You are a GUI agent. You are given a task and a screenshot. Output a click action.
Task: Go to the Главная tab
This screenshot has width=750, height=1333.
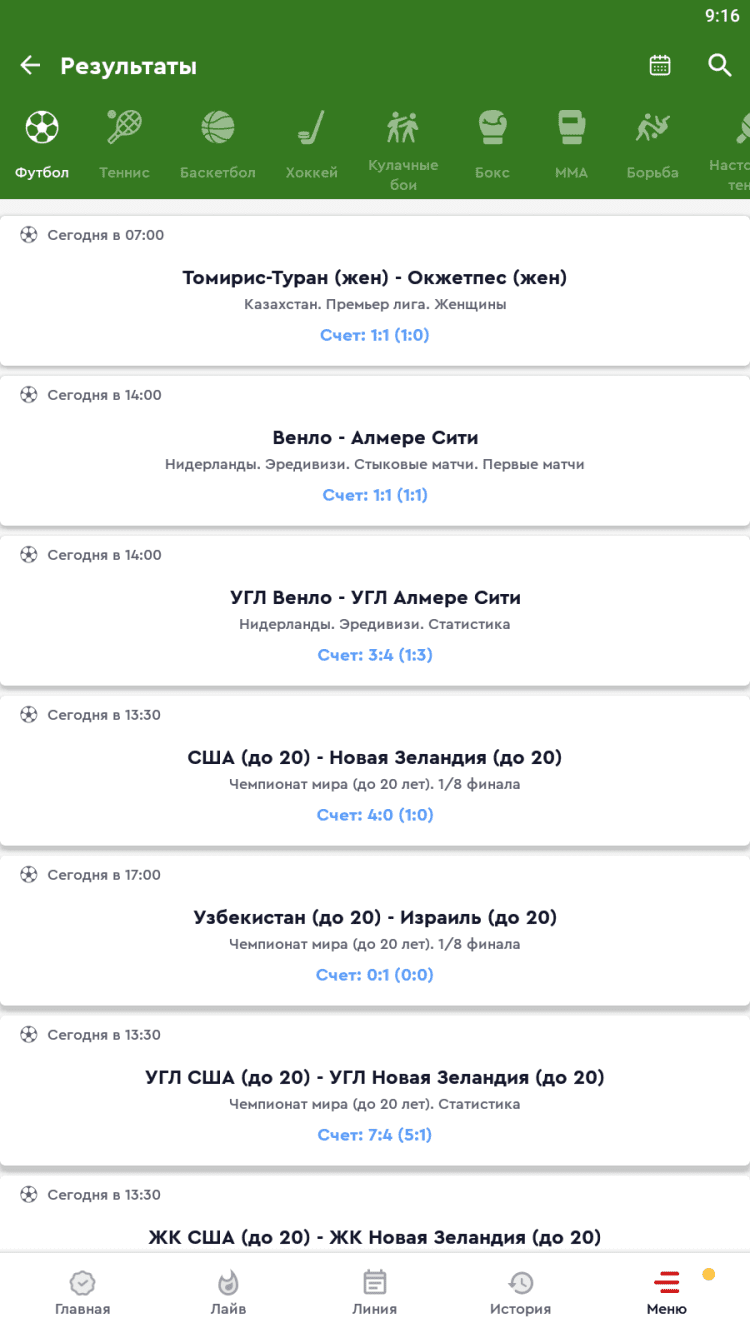click(83, 1293)
